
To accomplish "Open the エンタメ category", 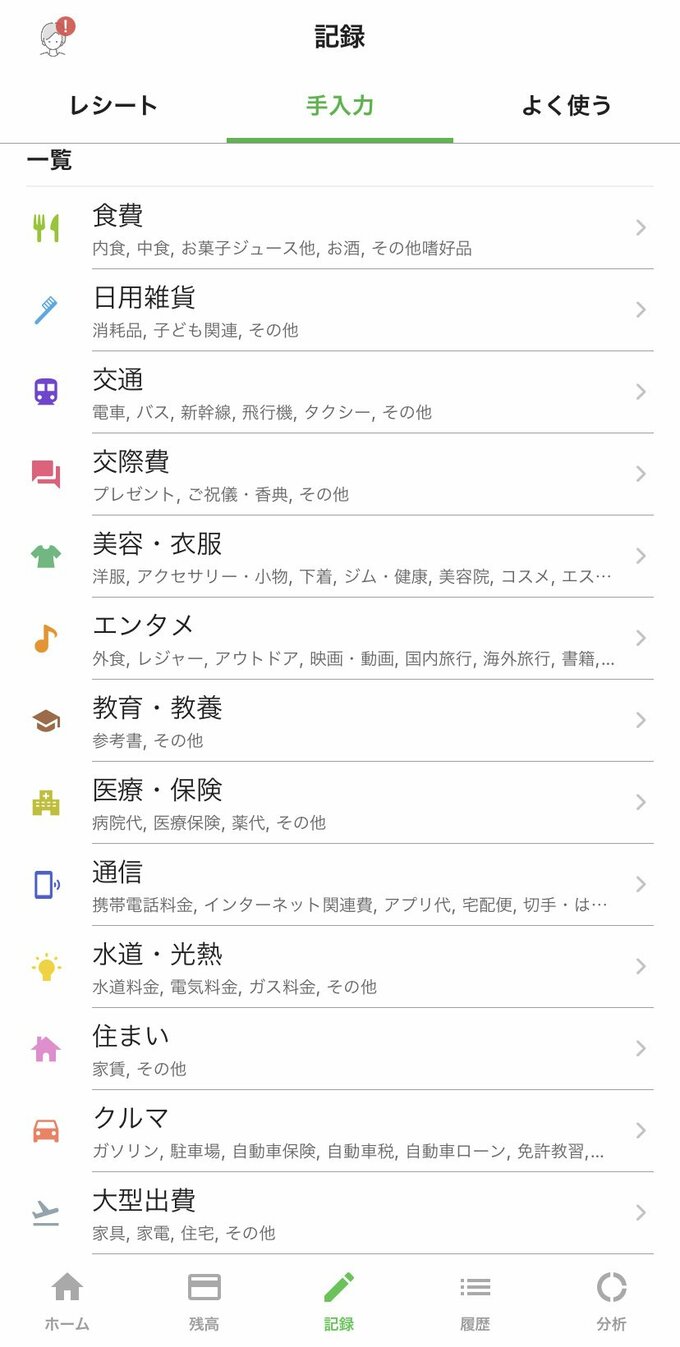I will (x=340, y=638).
